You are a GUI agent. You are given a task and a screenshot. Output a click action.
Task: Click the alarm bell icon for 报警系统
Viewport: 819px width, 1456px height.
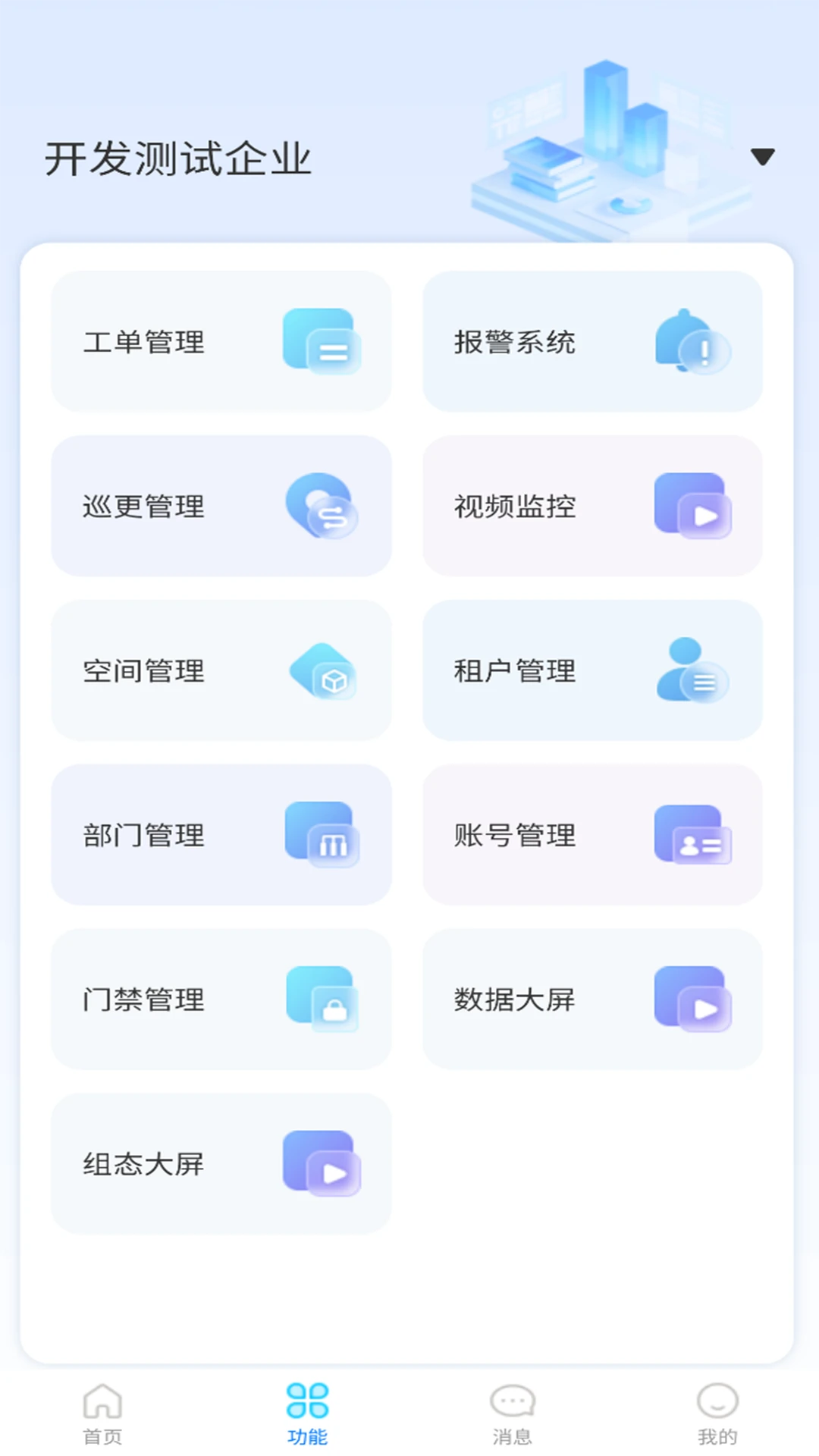coord(691,343)
